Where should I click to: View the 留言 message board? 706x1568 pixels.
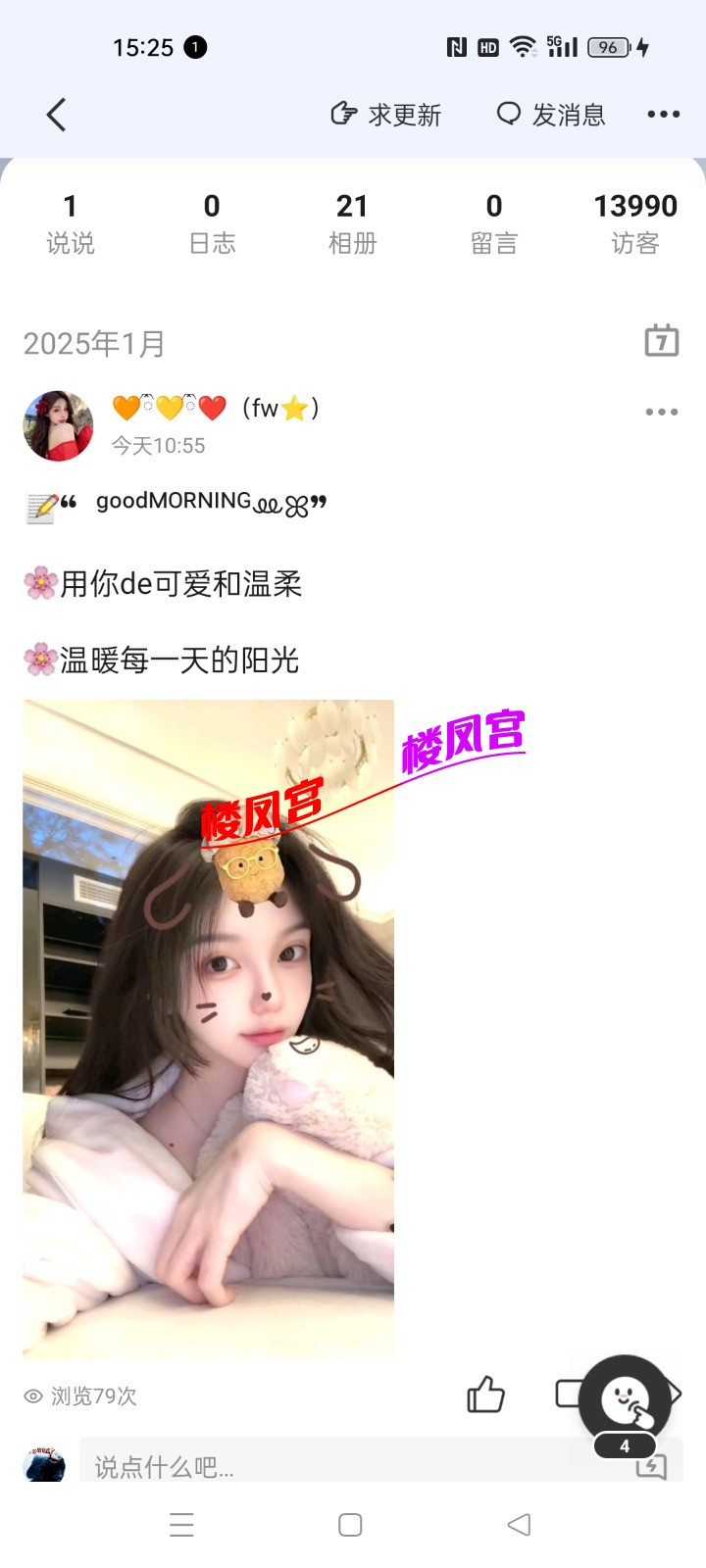click(x=493, y=223)
